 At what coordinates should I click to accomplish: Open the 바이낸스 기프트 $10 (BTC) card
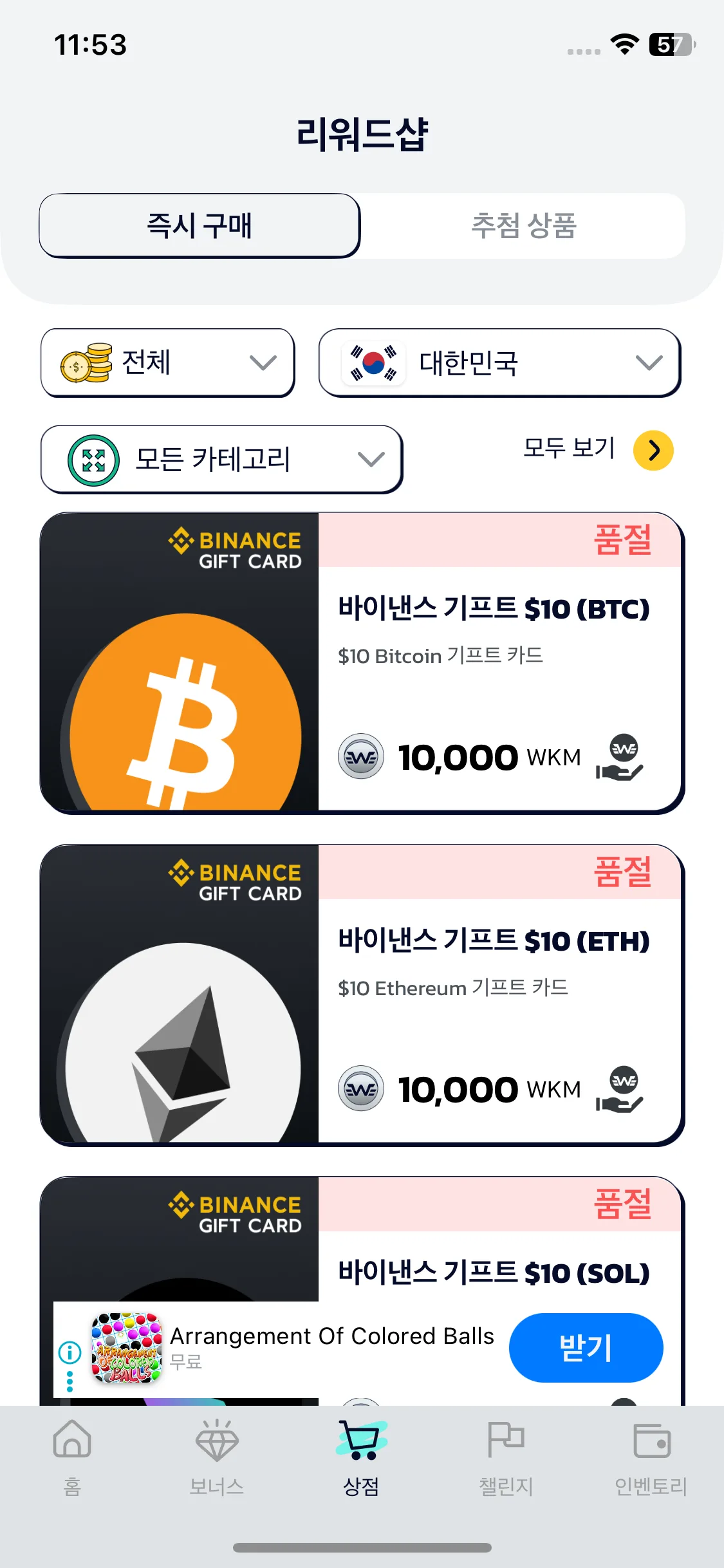tap(362, 662)
